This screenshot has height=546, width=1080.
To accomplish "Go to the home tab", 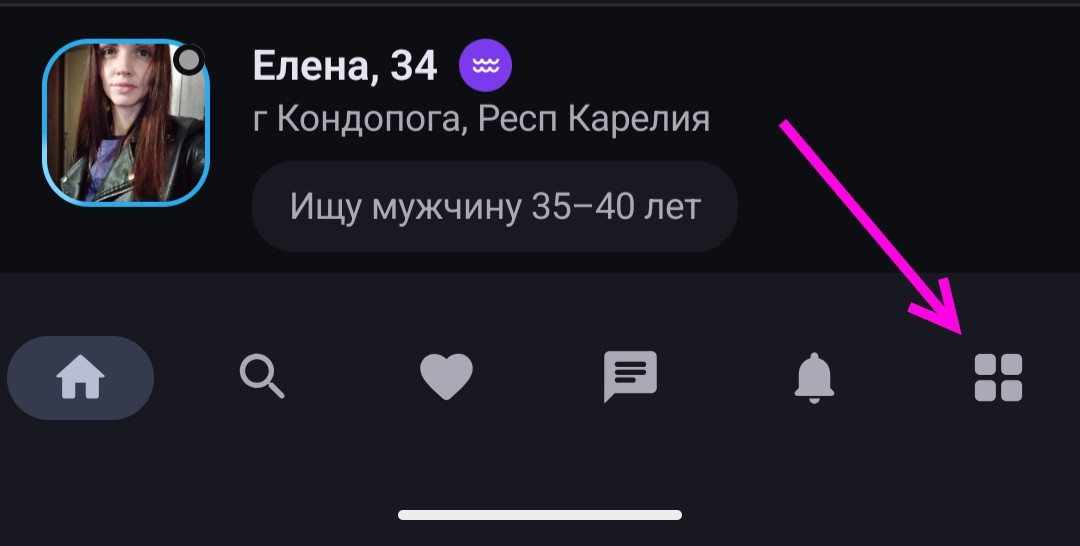I will [80, 378].
